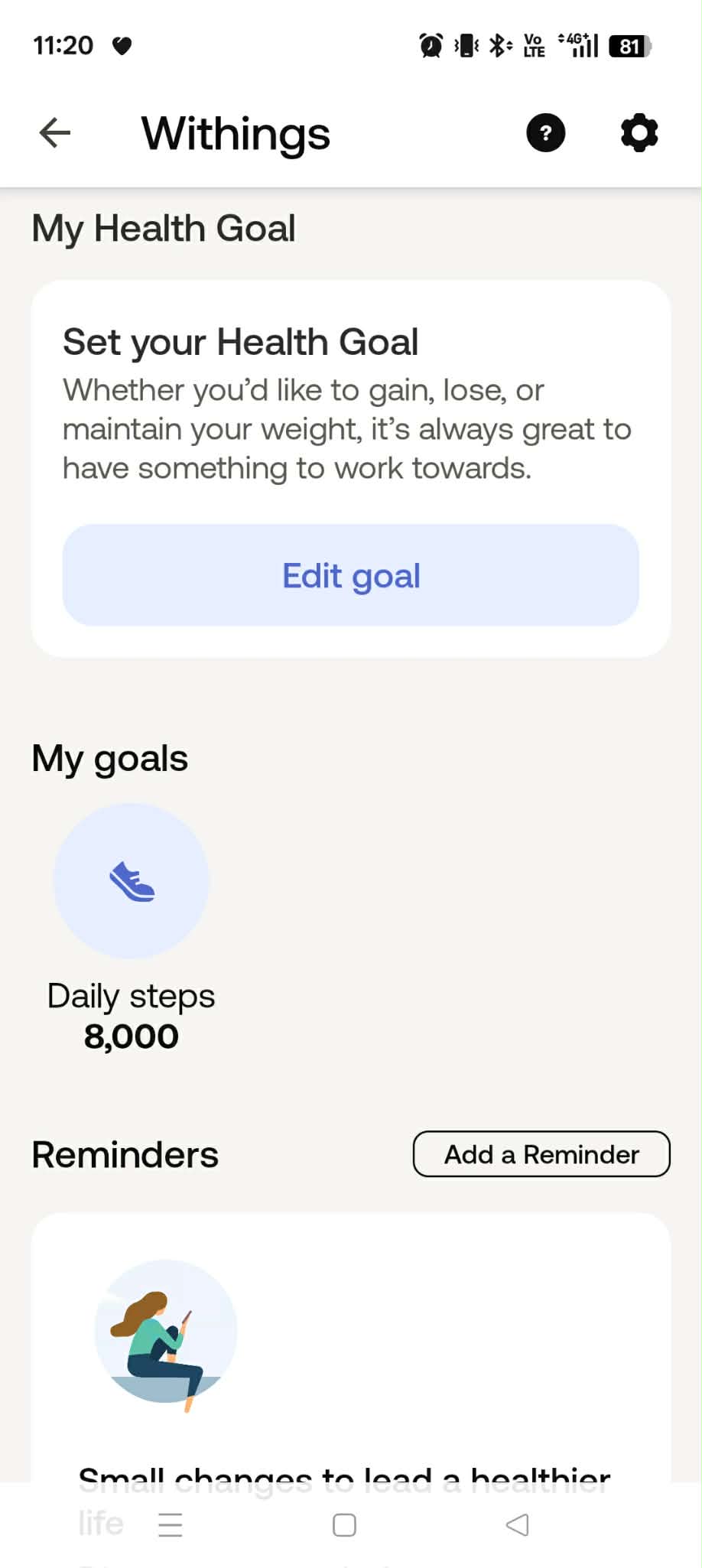The height and width of the screenshot is (1568, 702).
Task: Open recent apps from the navigation bar
Action: click(171, 1525)
